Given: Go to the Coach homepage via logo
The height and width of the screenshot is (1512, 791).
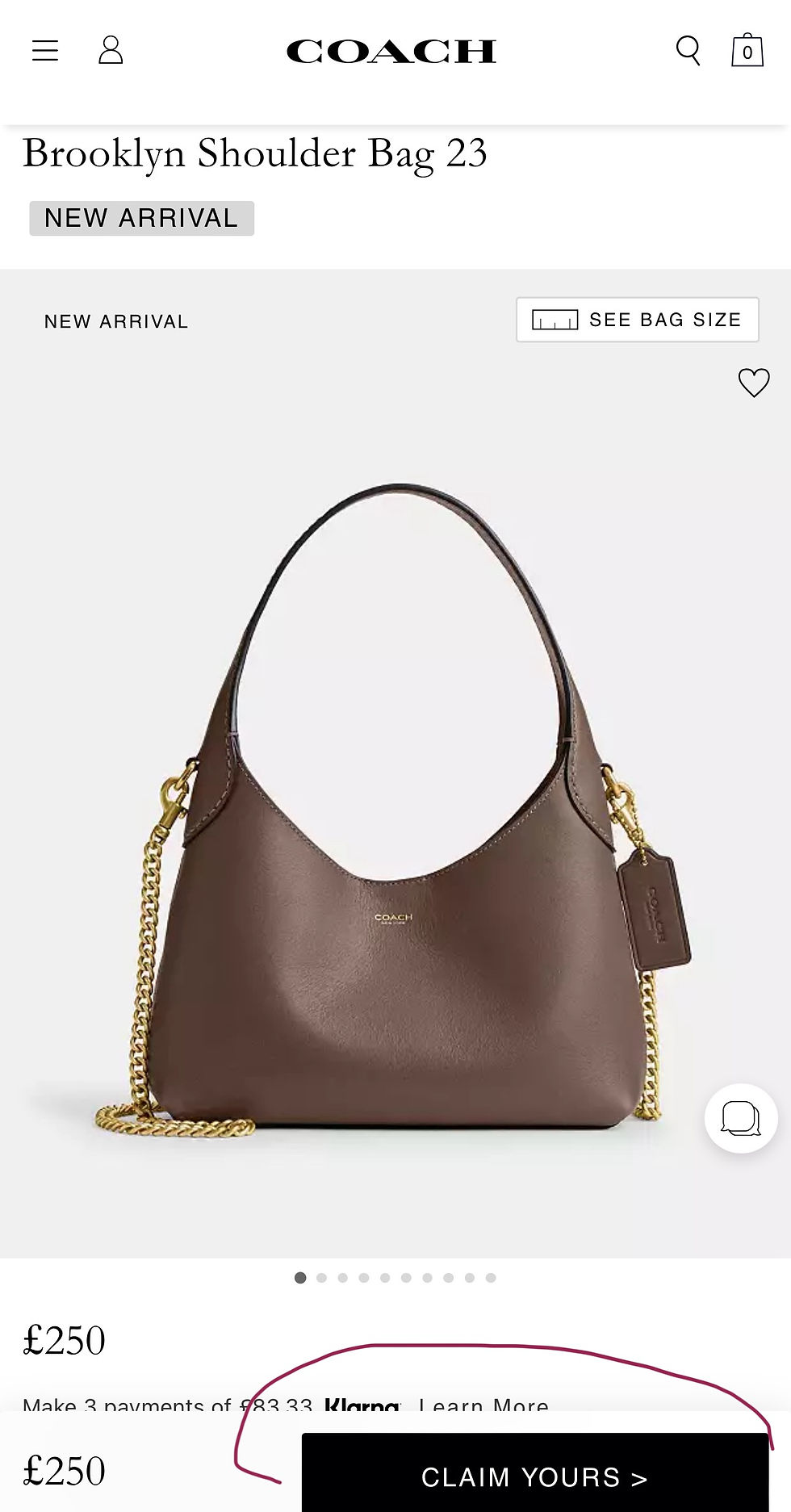Looking at the screenshot, I should pyautogui.click(x=391, y=52).
